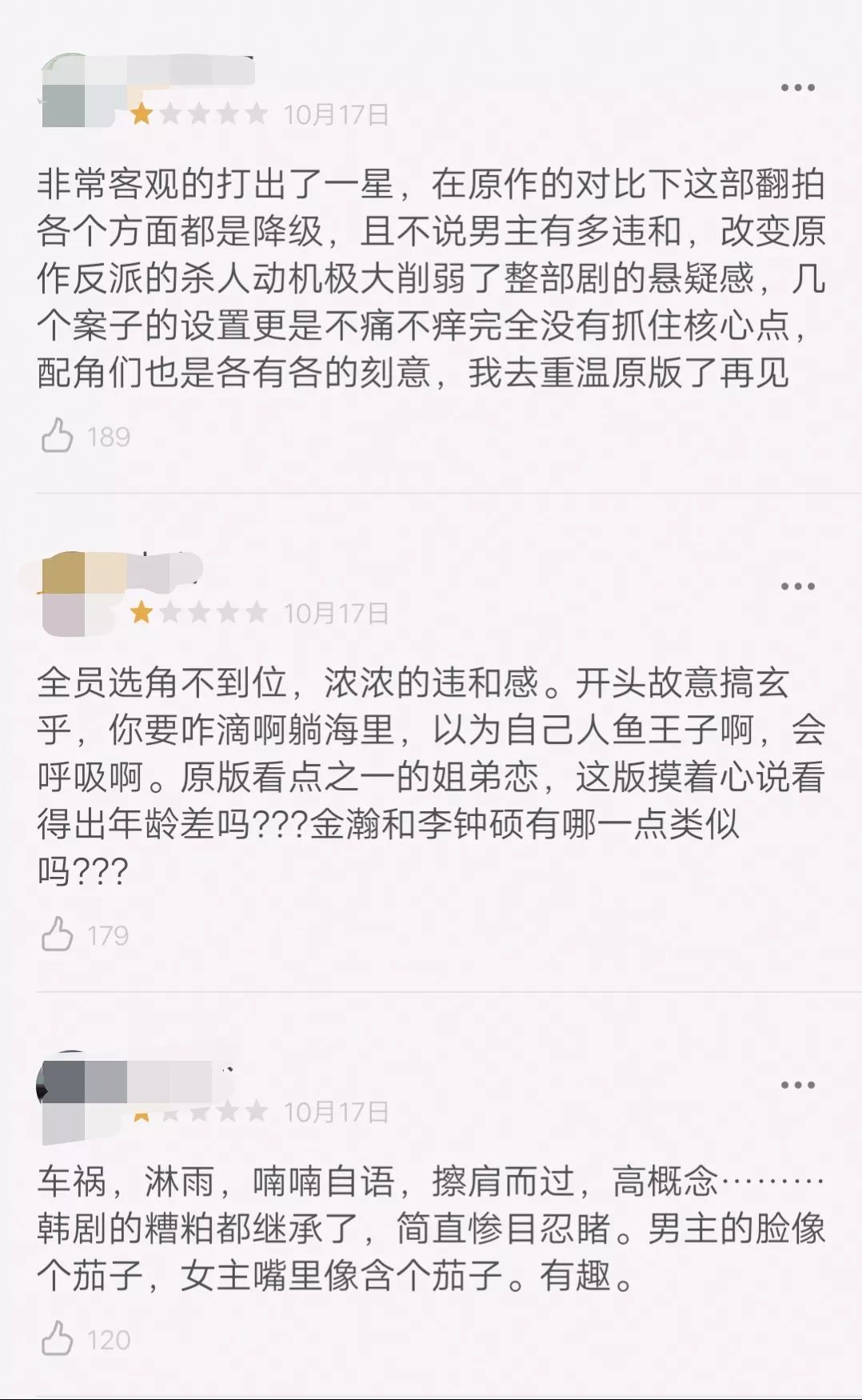Image resolution: width=862 pixels, height=1400 pixels.
Task: Open overflow menu for the 179-like review
Action: [x=797, y=586]
